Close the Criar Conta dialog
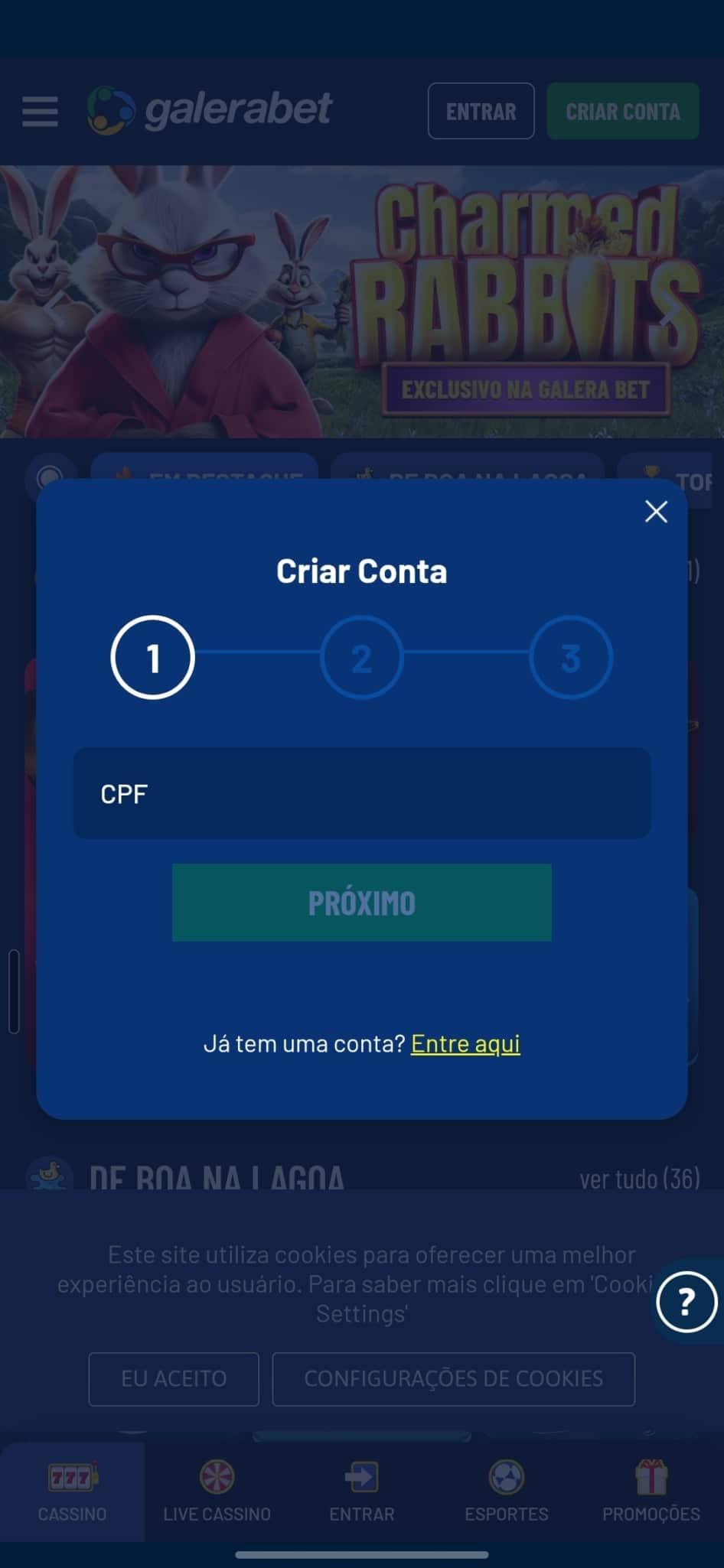This screenshot has height=1568, width=724. 656,512
